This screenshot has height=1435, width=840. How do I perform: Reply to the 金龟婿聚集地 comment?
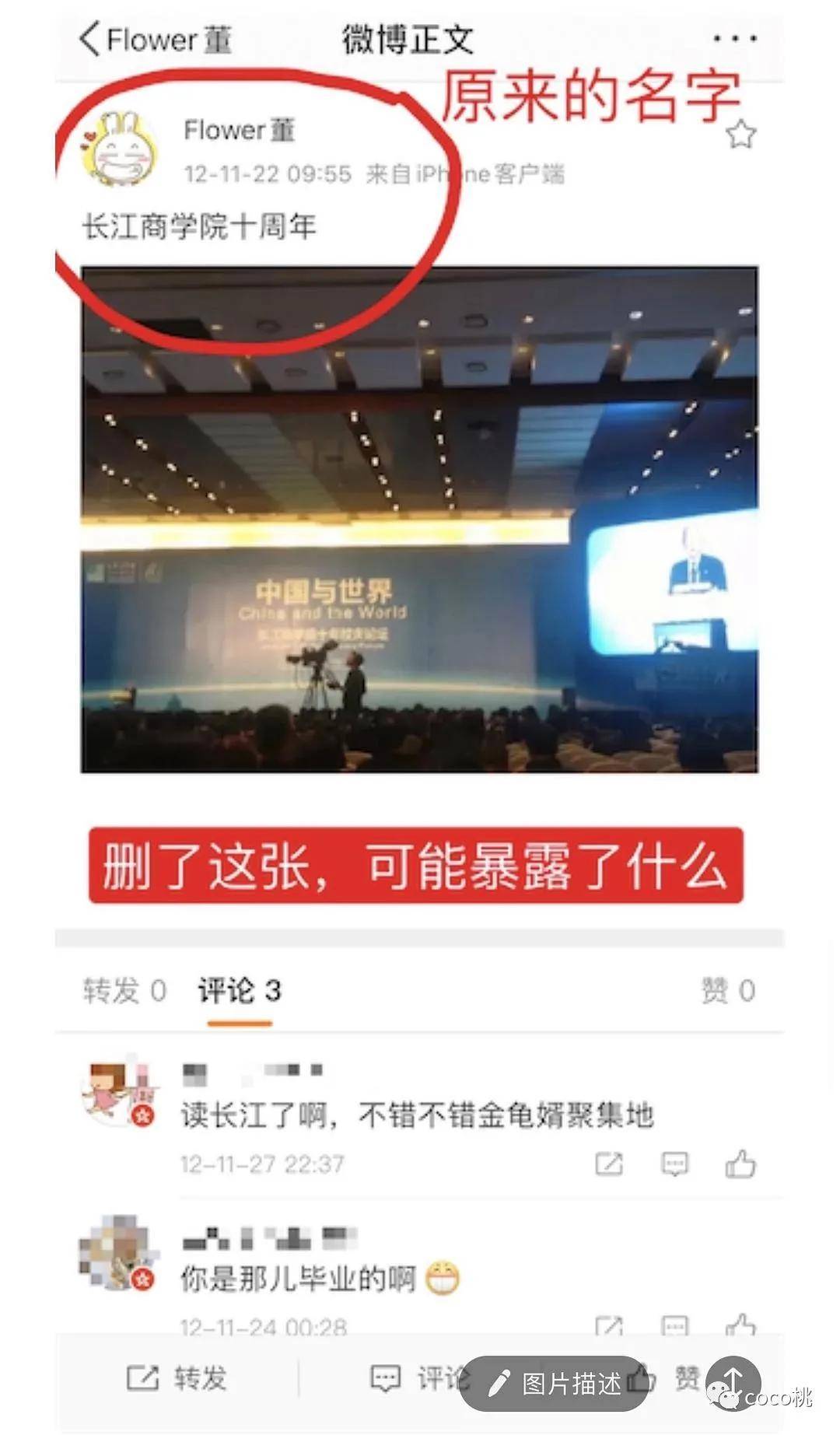(674, 1164)
